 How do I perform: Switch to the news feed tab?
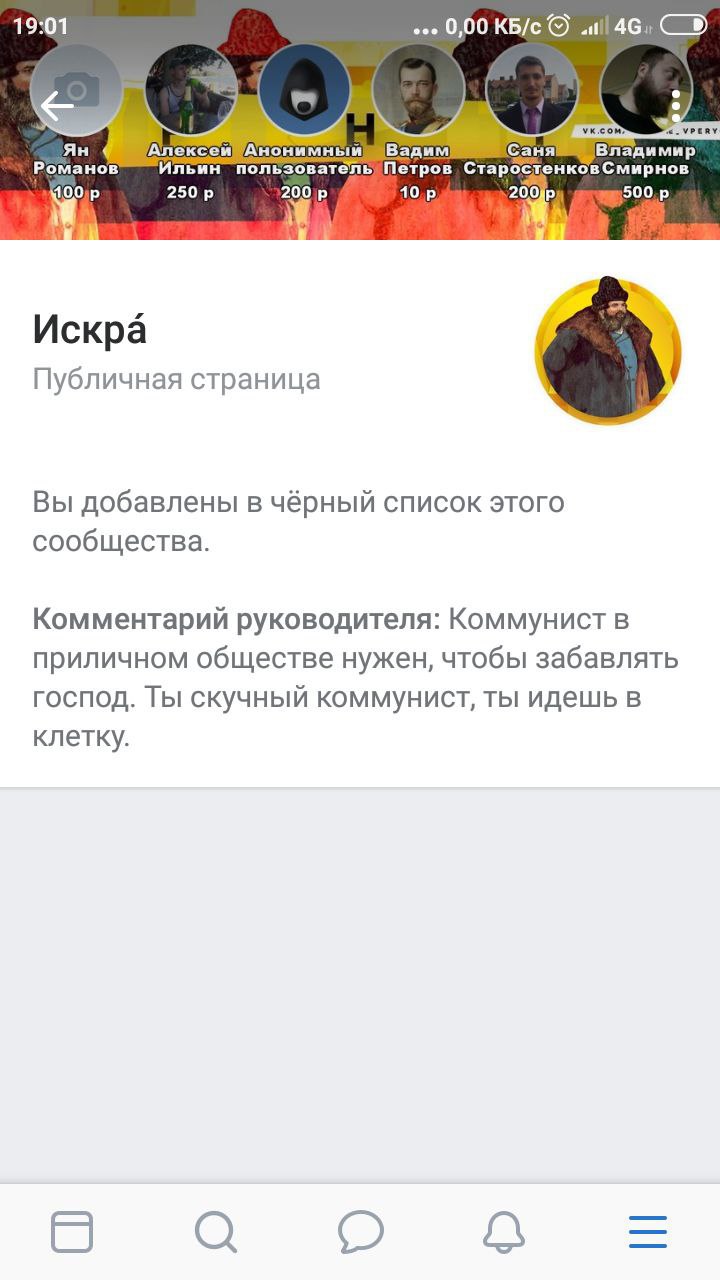(x=72, y=1231)
